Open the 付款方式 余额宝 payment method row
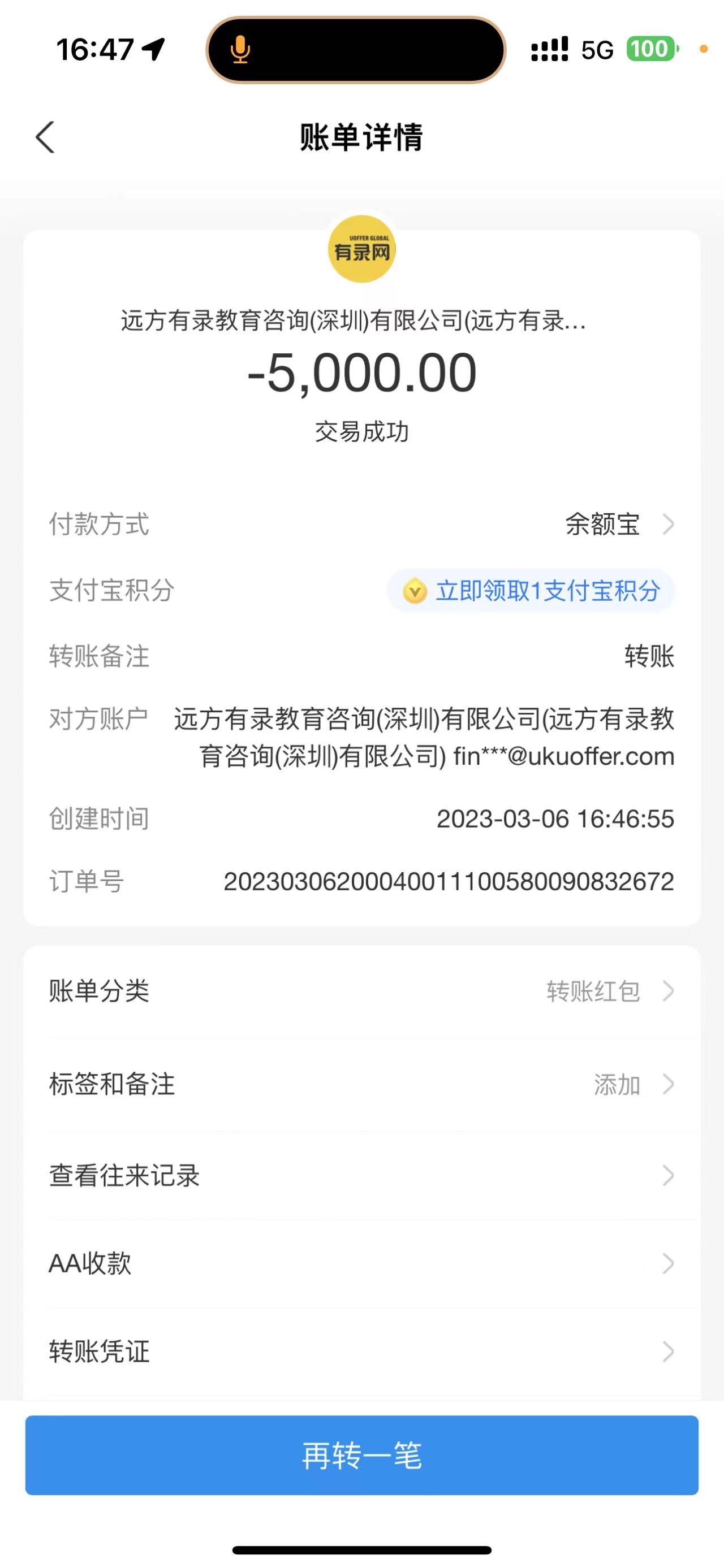The width and height of the screenshot is (724, 1568). point(619,524)
